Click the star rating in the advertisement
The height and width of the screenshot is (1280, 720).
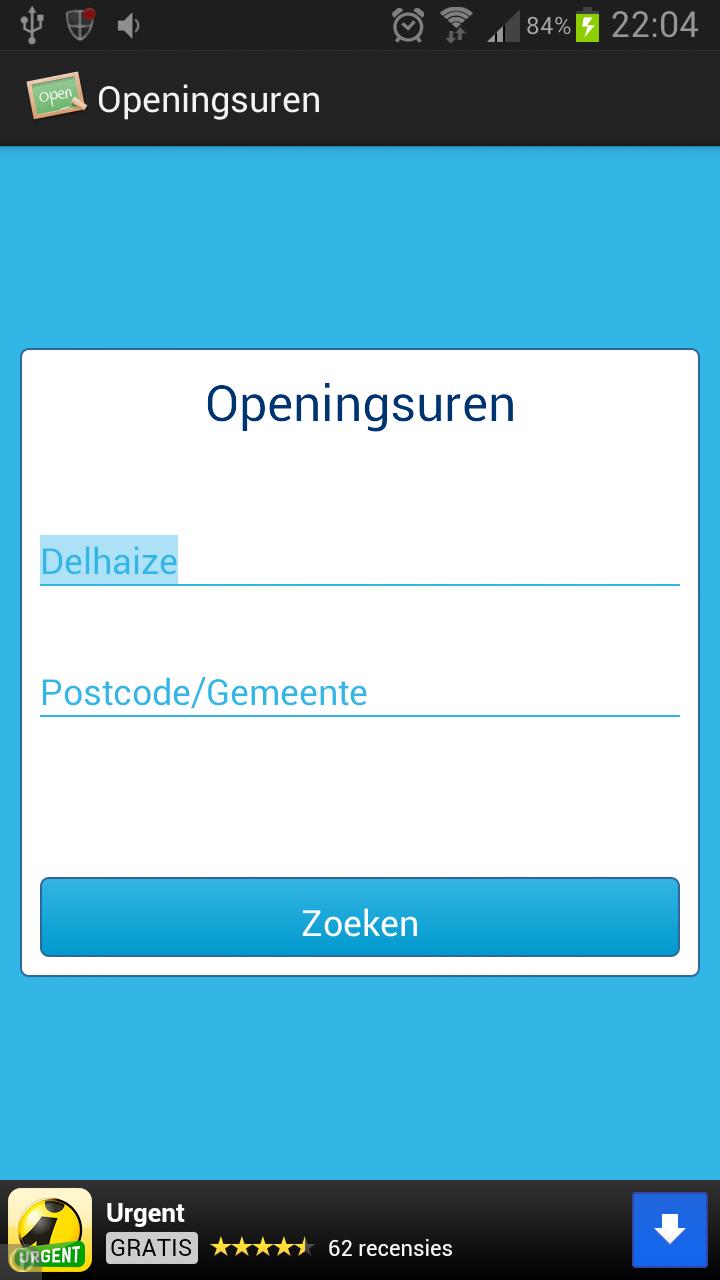(262, 1247)
